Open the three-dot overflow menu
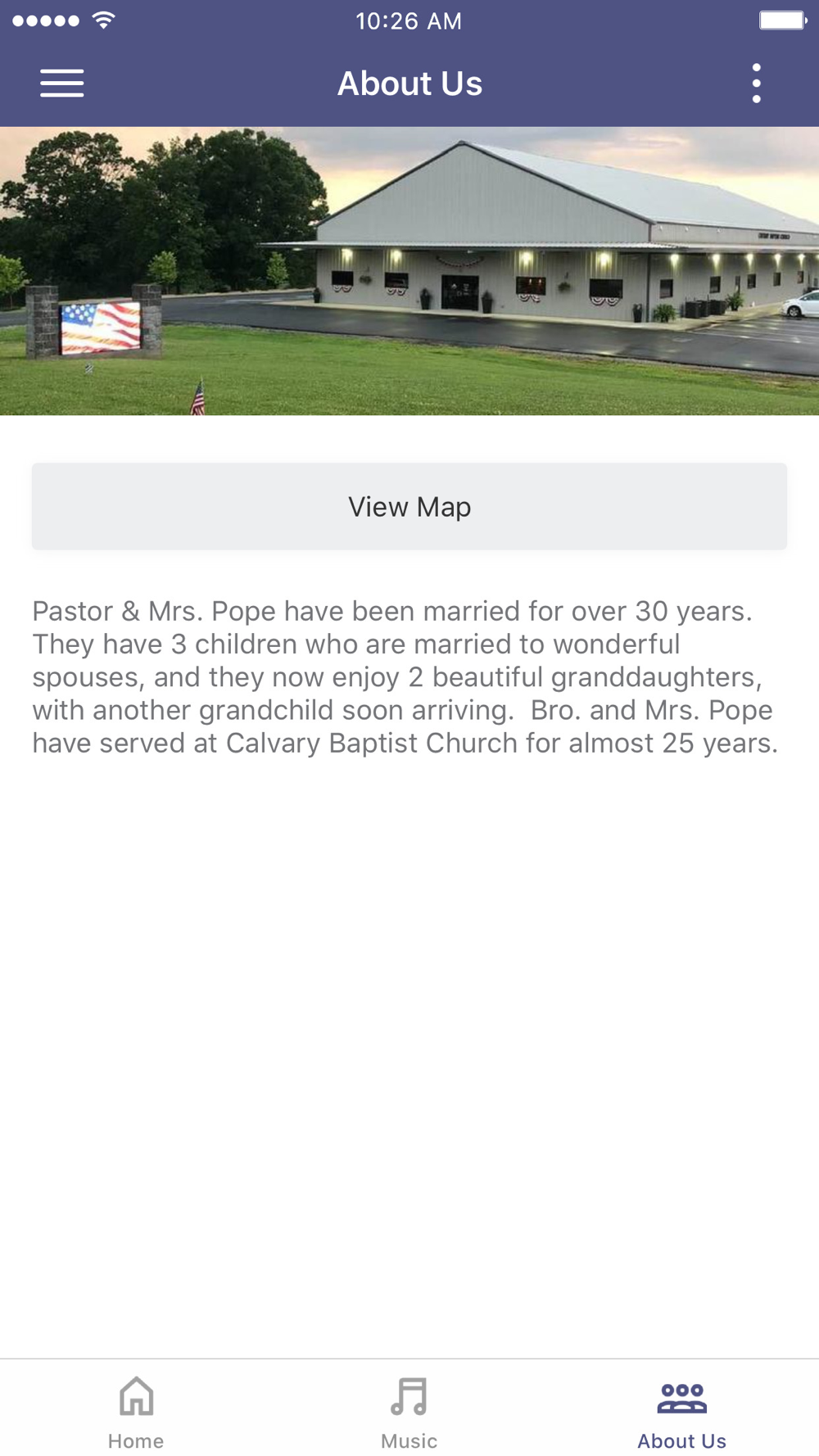The height and width of the screenshot is (1456, 819). pyautogui.click(x=756, y=84)
